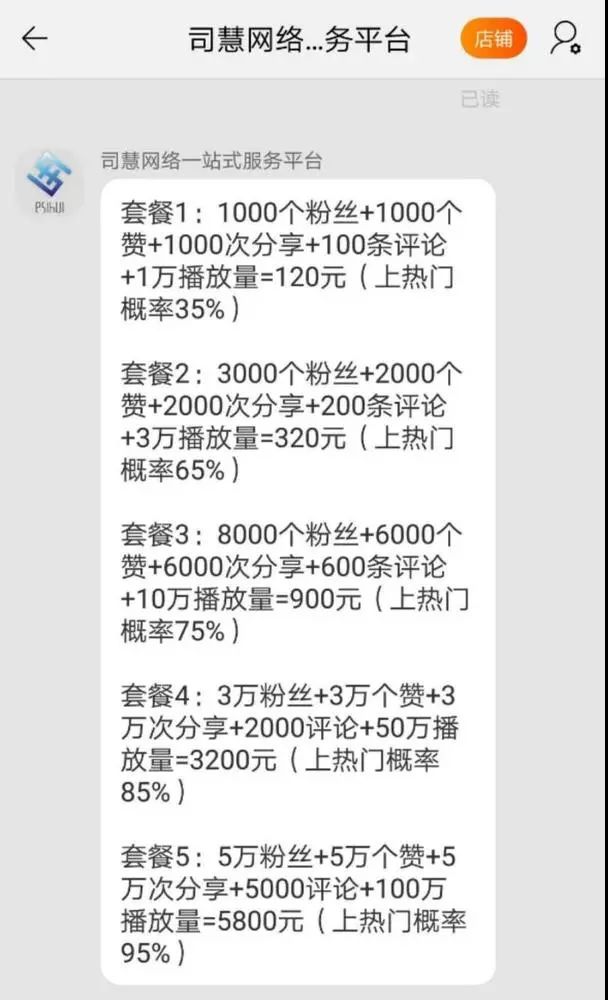Go back using the top-left arrow
Screen dimensions: 608x1000
coord(35,39)
